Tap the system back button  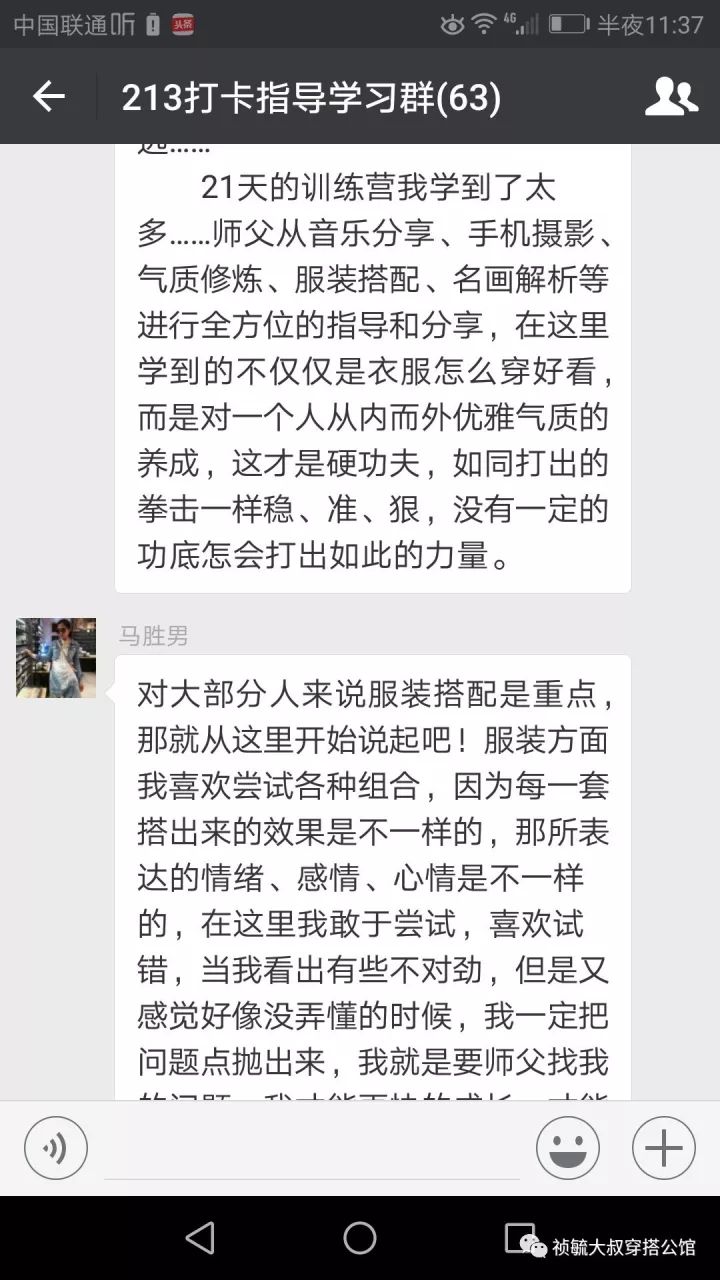(x=200, y=1238)
